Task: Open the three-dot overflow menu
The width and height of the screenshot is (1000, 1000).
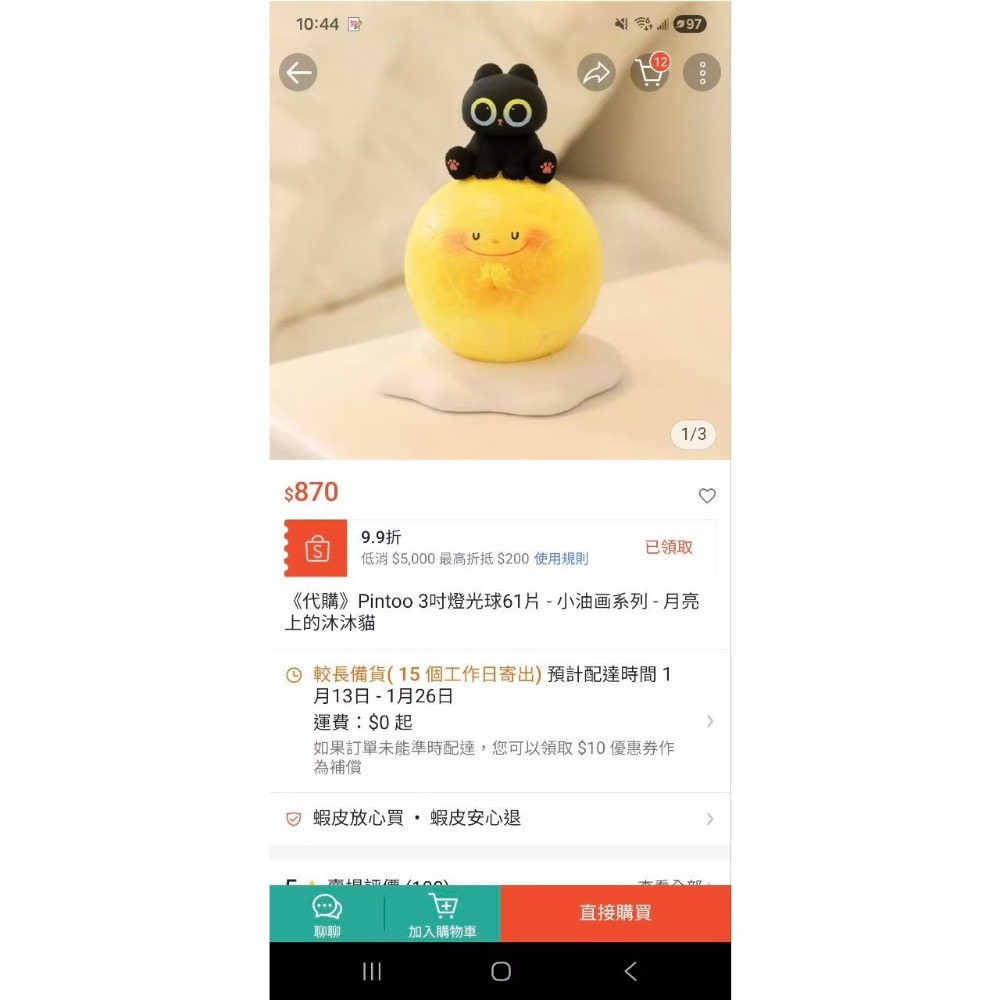Action: point(702,72)
